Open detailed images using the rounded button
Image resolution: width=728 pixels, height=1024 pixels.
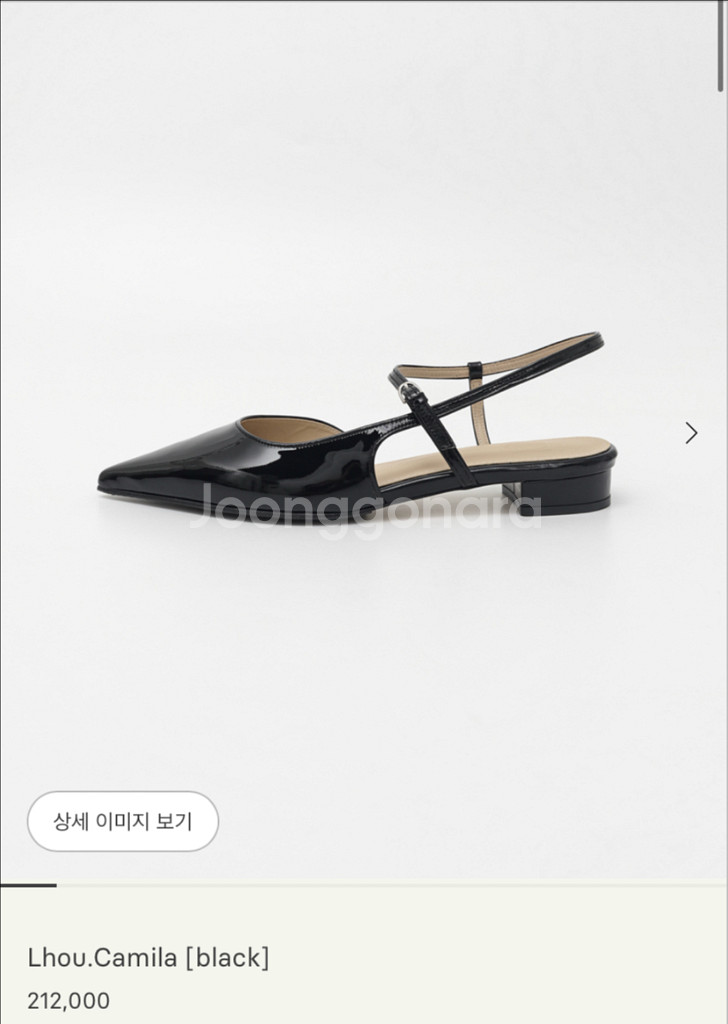(x=124, y=820)
